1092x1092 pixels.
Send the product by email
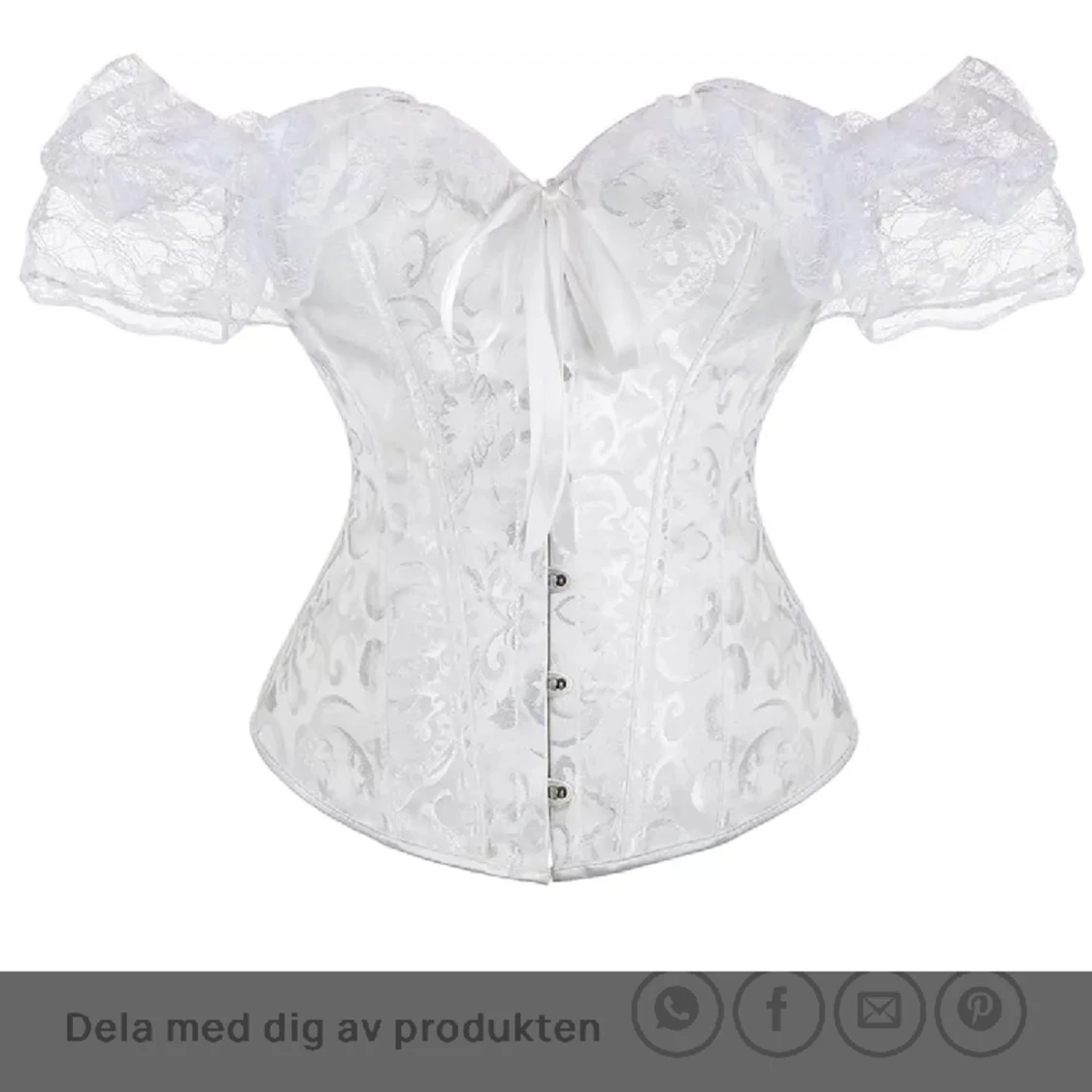(879, 1012)
